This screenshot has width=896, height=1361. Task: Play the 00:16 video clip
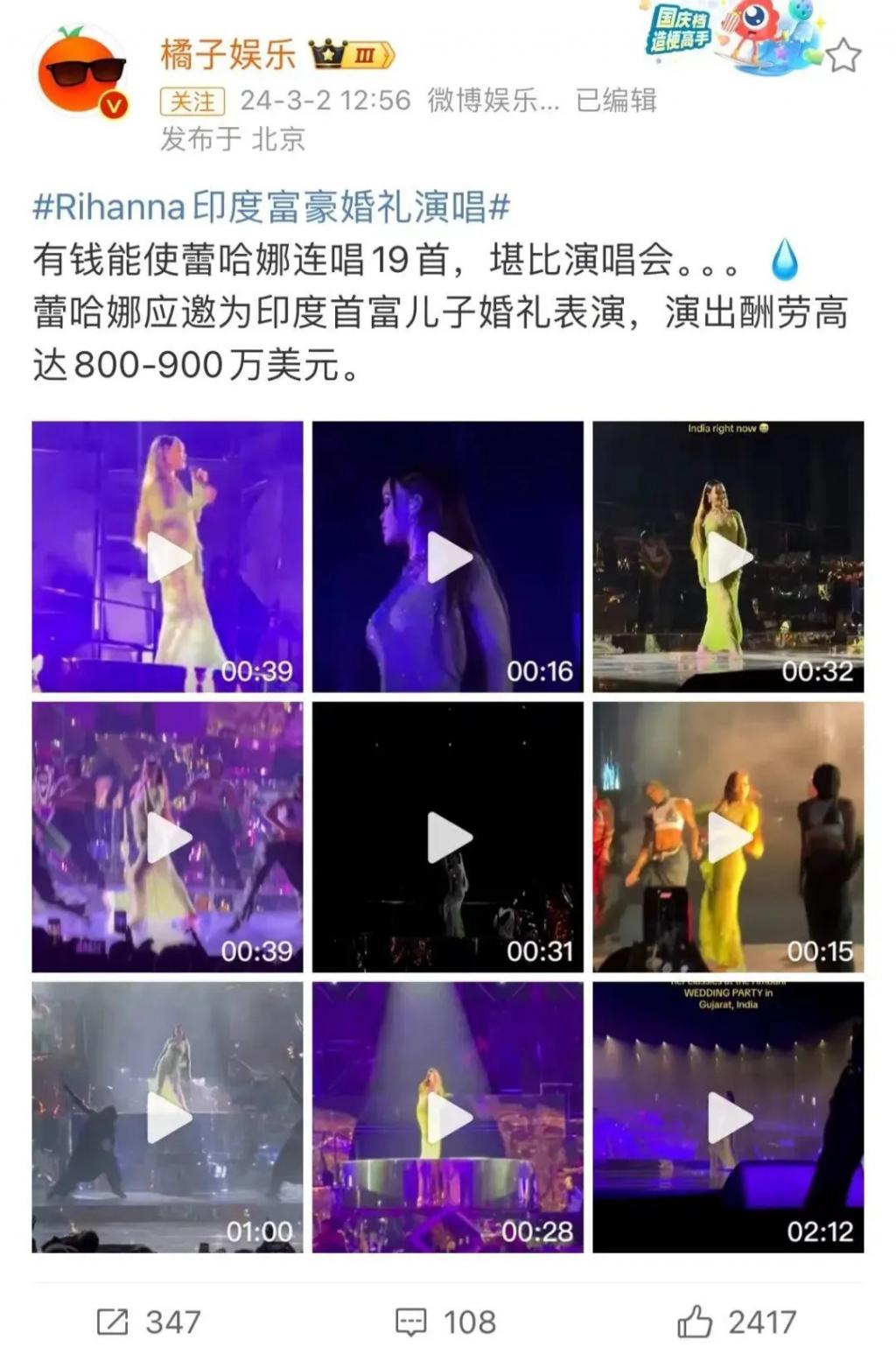(x=448, y=557)
